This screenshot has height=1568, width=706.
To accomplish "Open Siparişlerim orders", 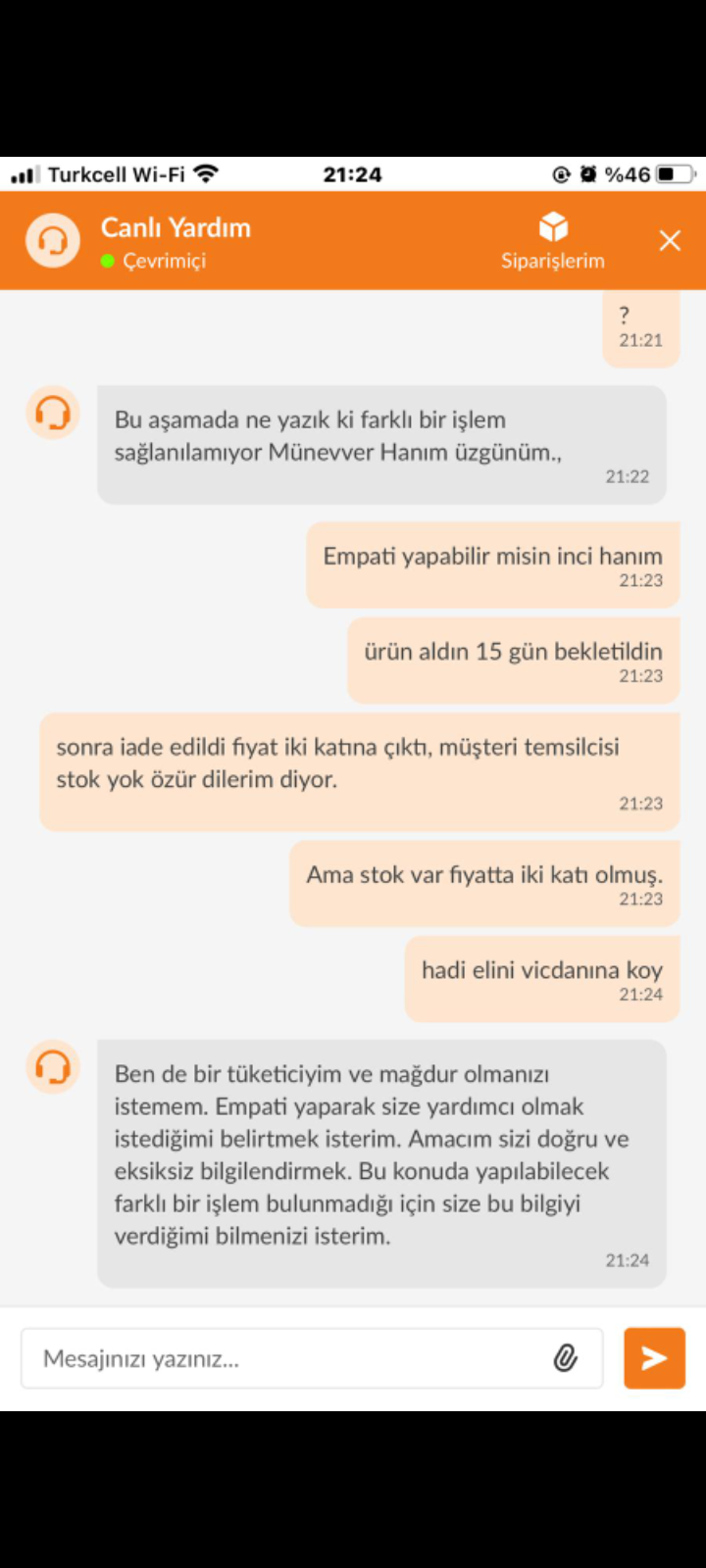I will click(553, 241).
